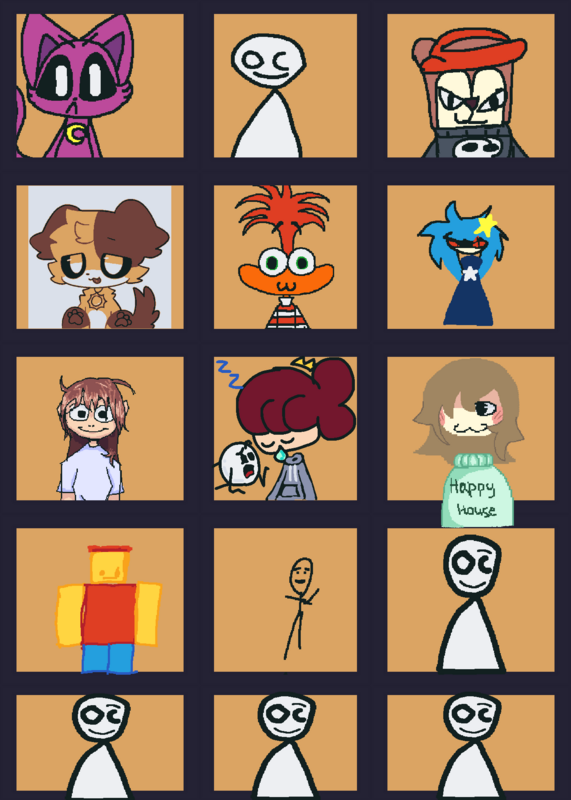Open the sleeping maroon-haired avatar with crown
Viewport: 571px width, 800px height.
(285, 429)
